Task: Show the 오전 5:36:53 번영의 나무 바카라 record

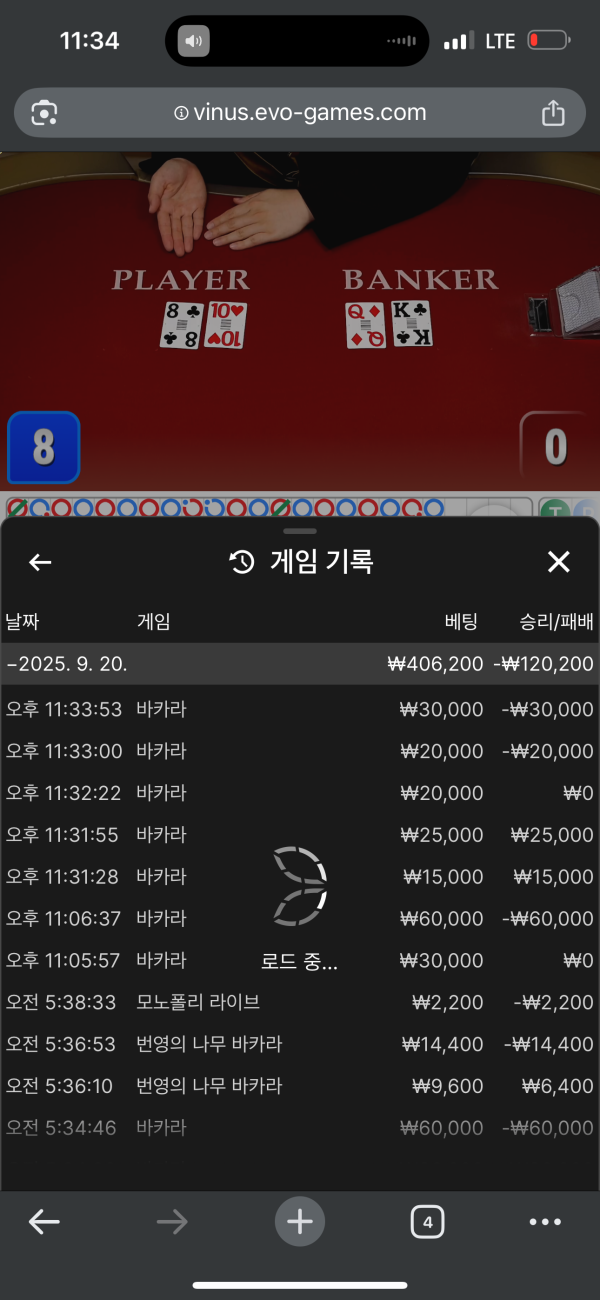Action: click(x=300, y=1044)
